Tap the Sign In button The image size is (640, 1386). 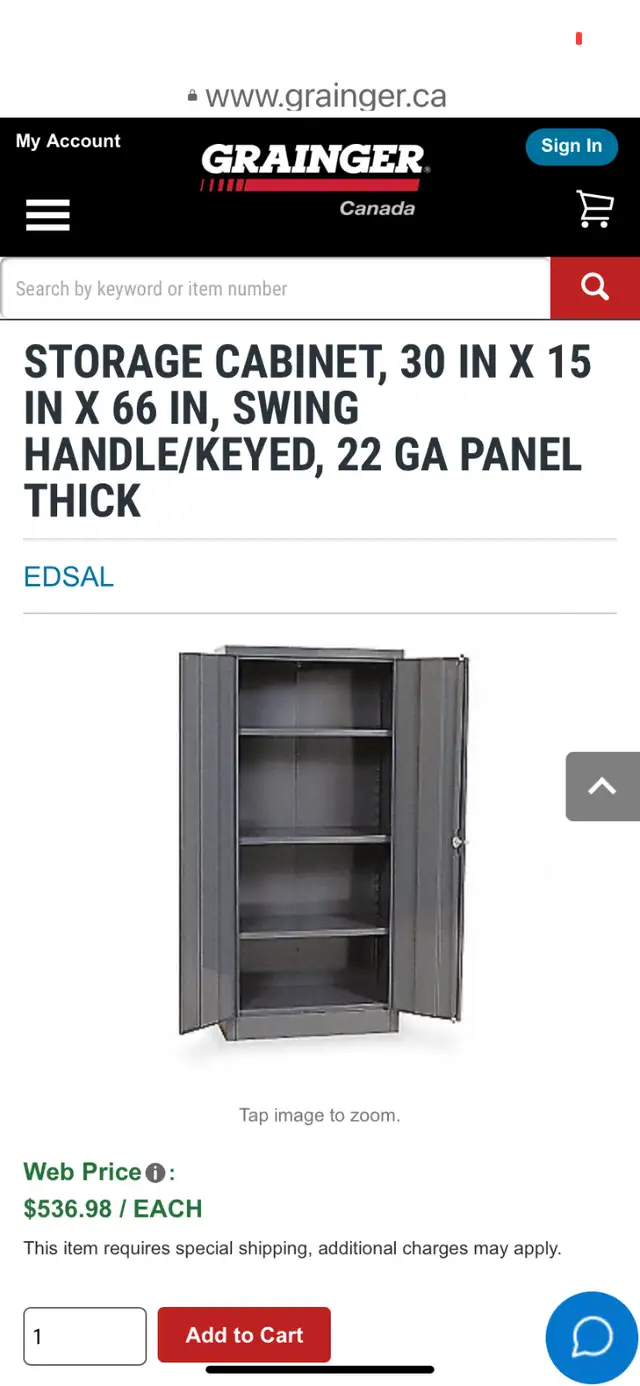pyautogui.click(x=571, y=146)
